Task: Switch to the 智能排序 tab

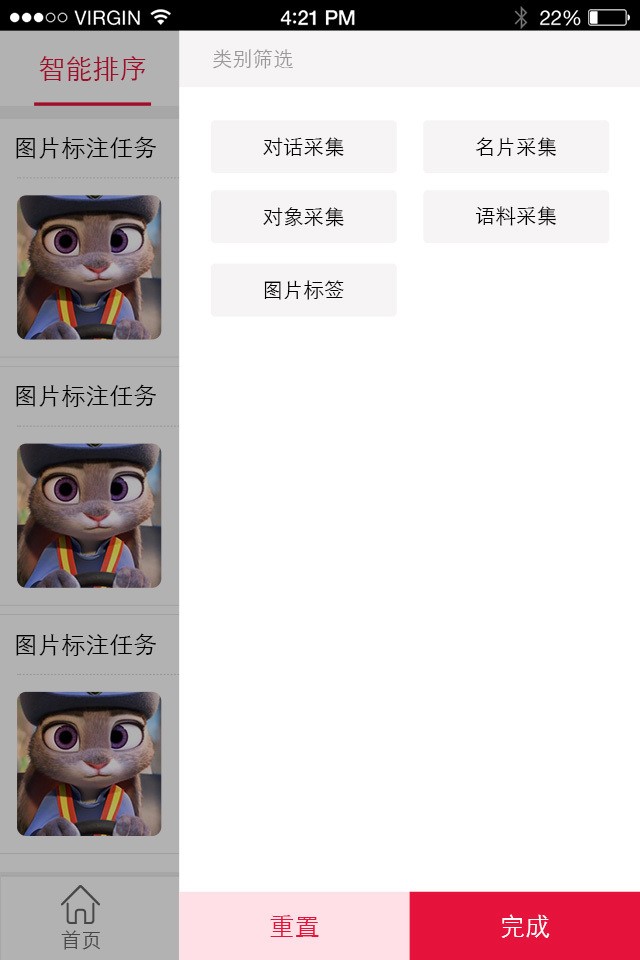Action: pyautogui.click(x=92, y=69)
